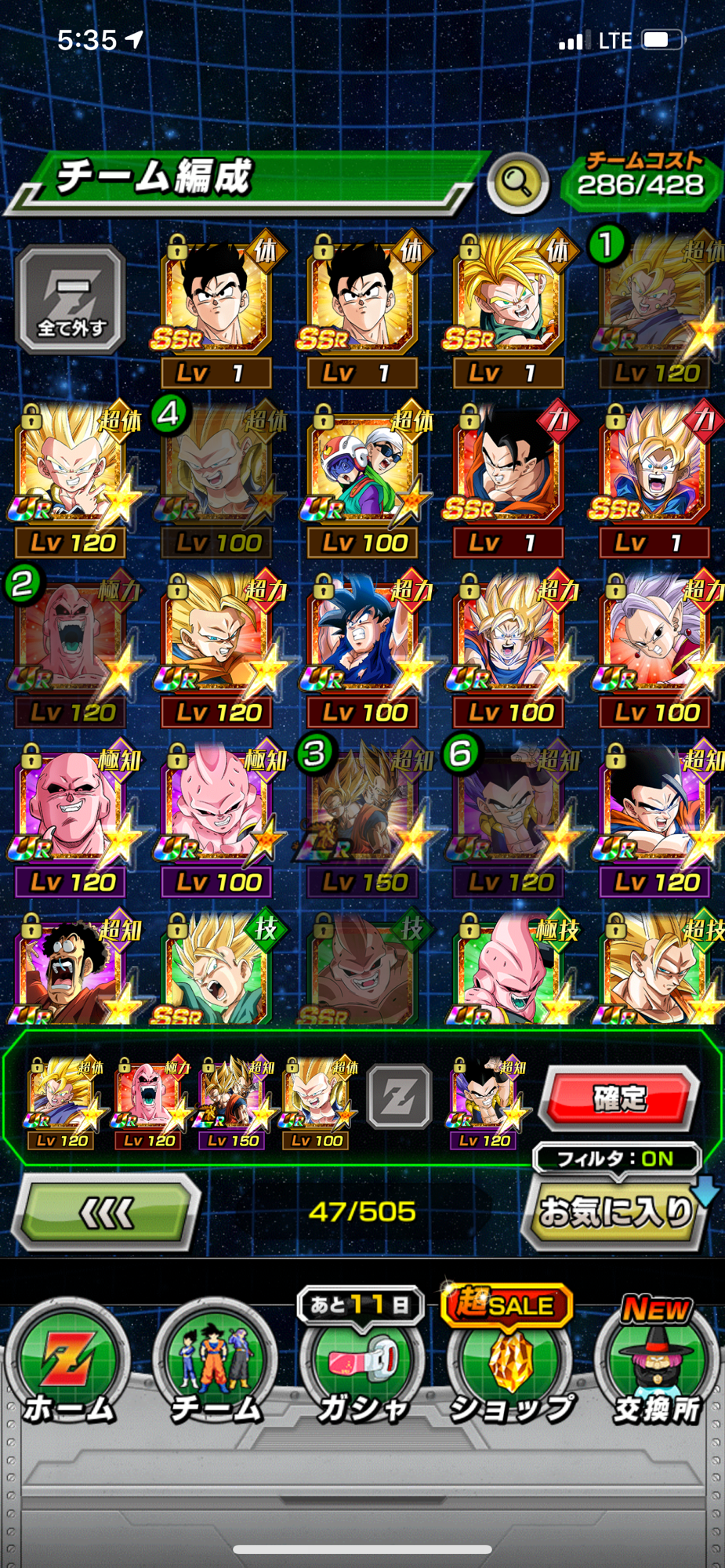This screenshot has width=725, height=1568.
Task: Toggle the フィルタ ON filter button
Action: 616,1158
